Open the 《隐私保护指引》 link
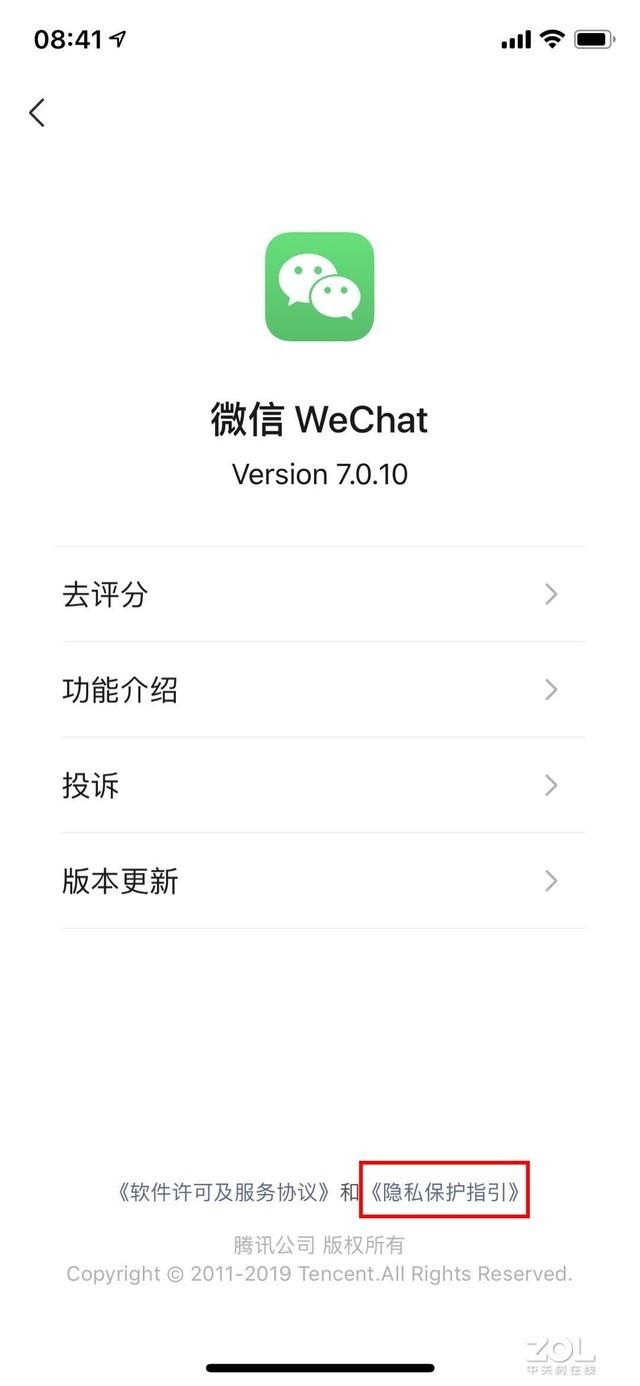 tap(444, 1192)
